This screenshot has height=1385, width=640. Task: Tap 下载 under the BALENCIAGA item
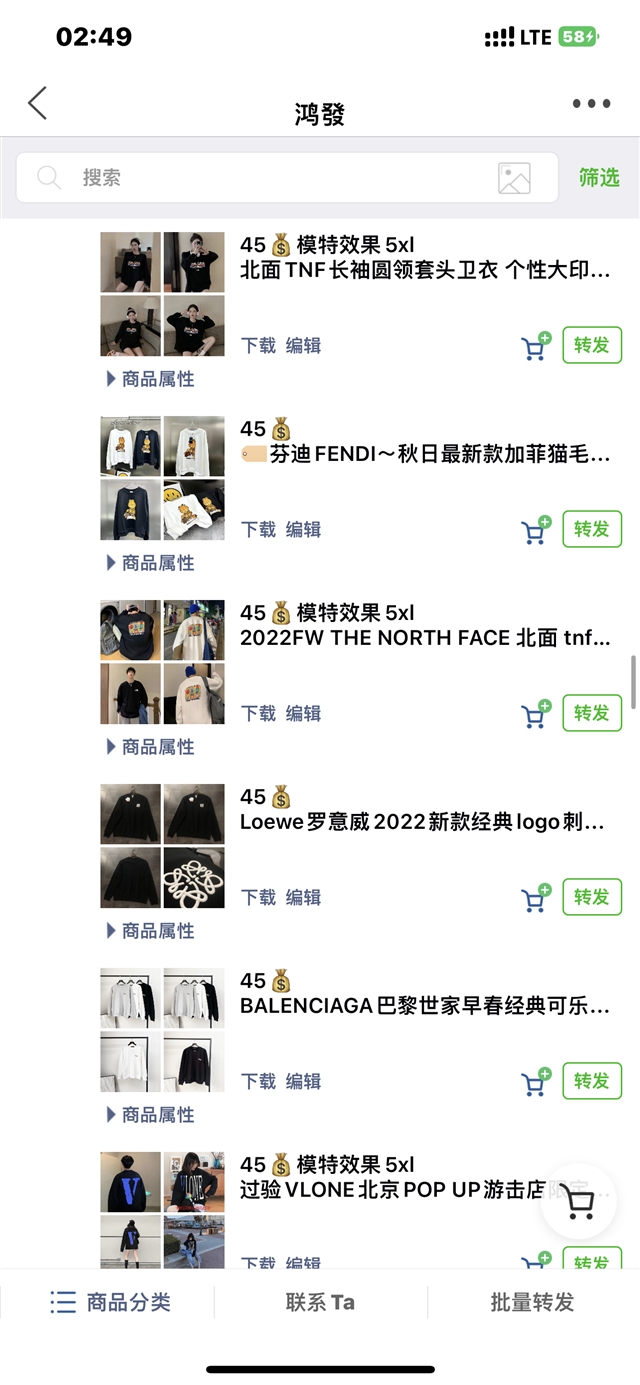(x=258, y=1081)
